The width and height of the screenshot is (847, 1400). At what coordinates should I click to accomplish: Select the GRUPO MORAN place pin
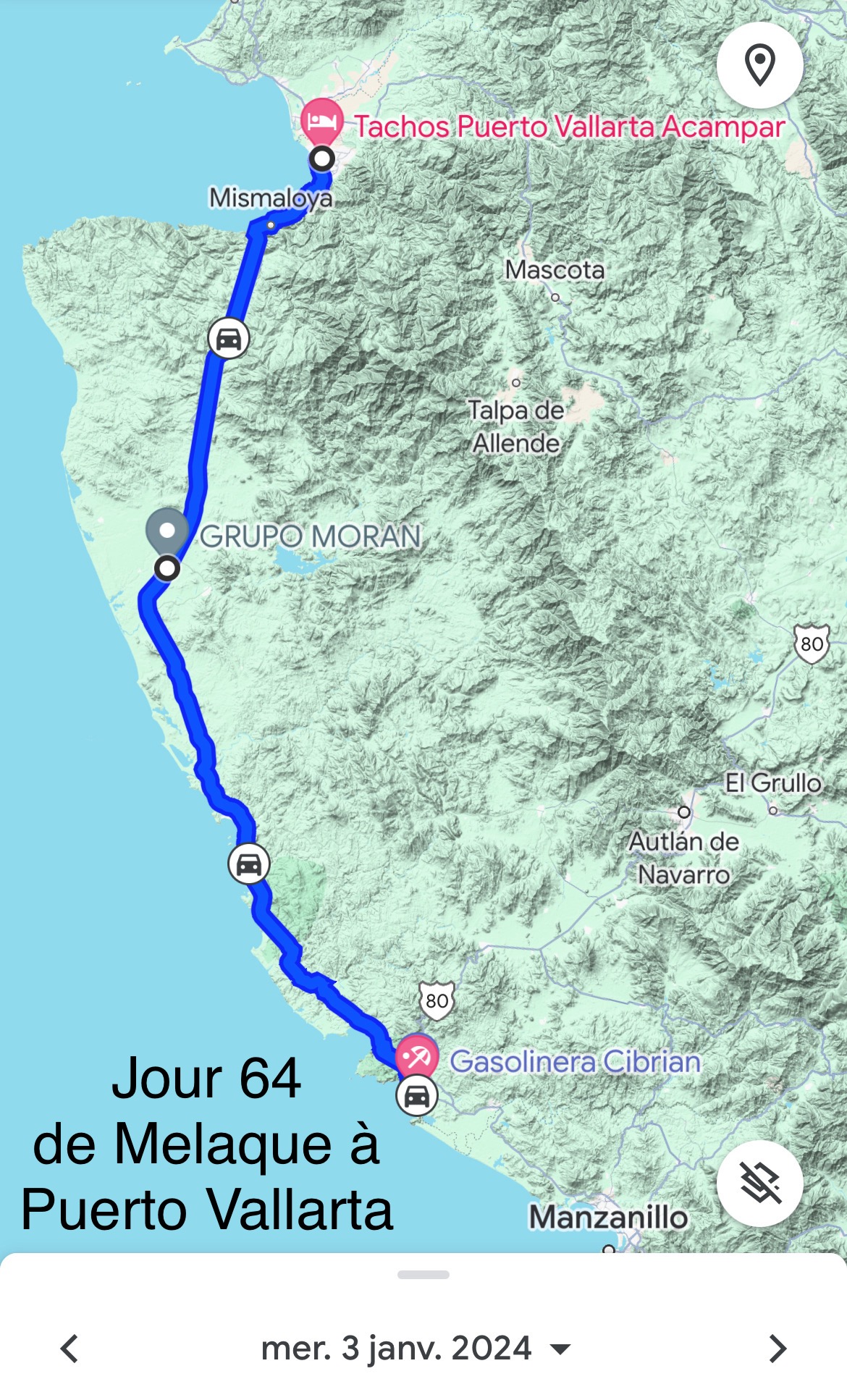167,531
